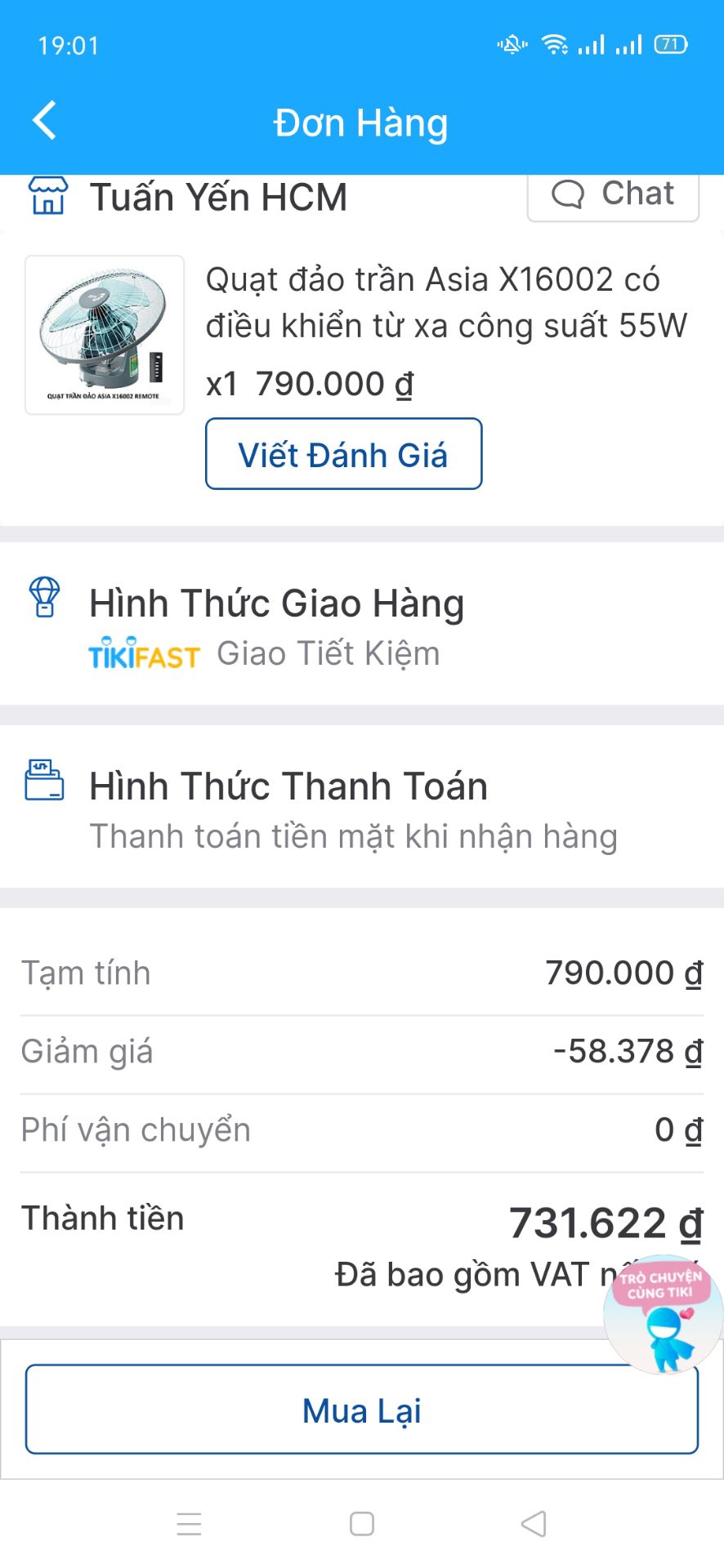Open the TikiFast logo
Screen dimensions: 724x1568
pos(144,653)
